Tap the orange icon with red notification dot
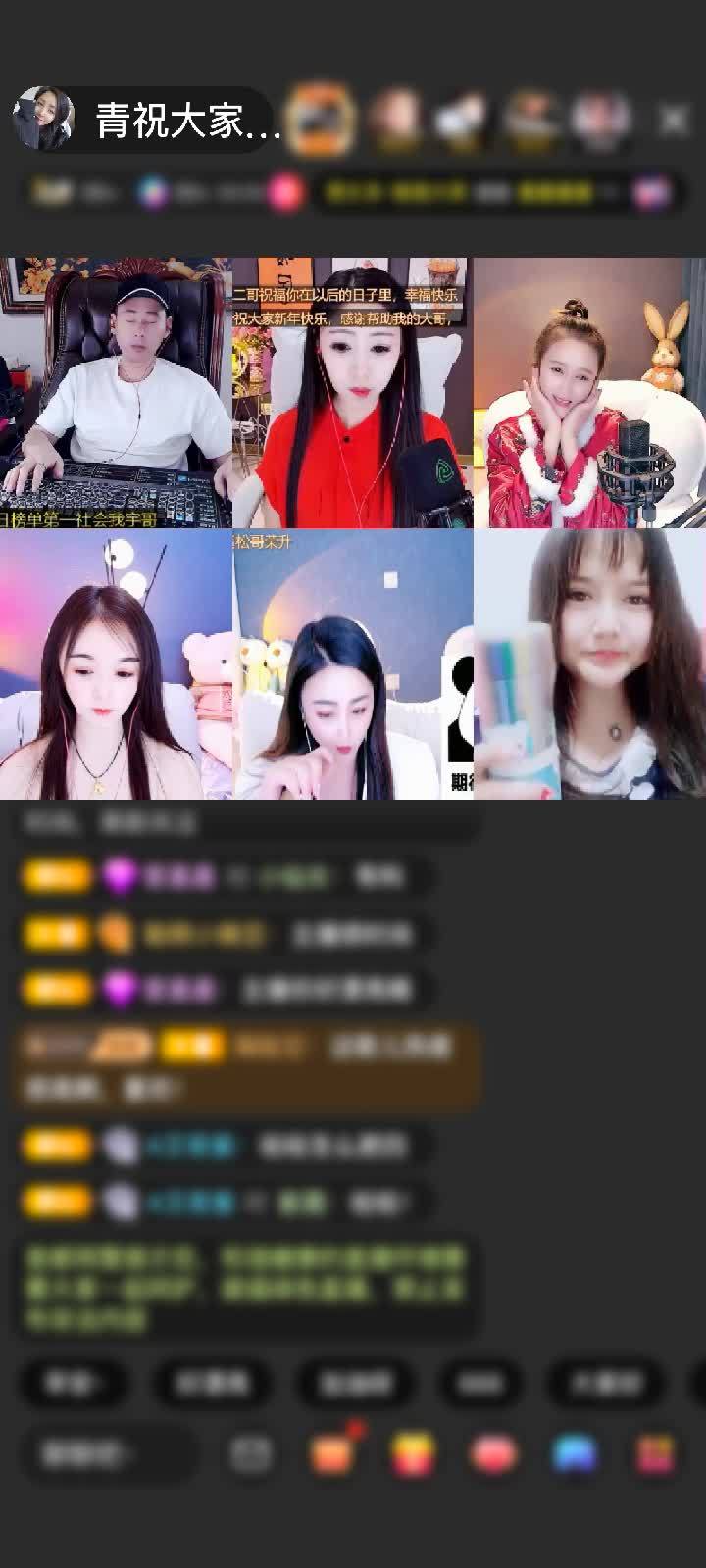Image resolution: width=706 pixels, height=1568 pixels. point(333,1454)
